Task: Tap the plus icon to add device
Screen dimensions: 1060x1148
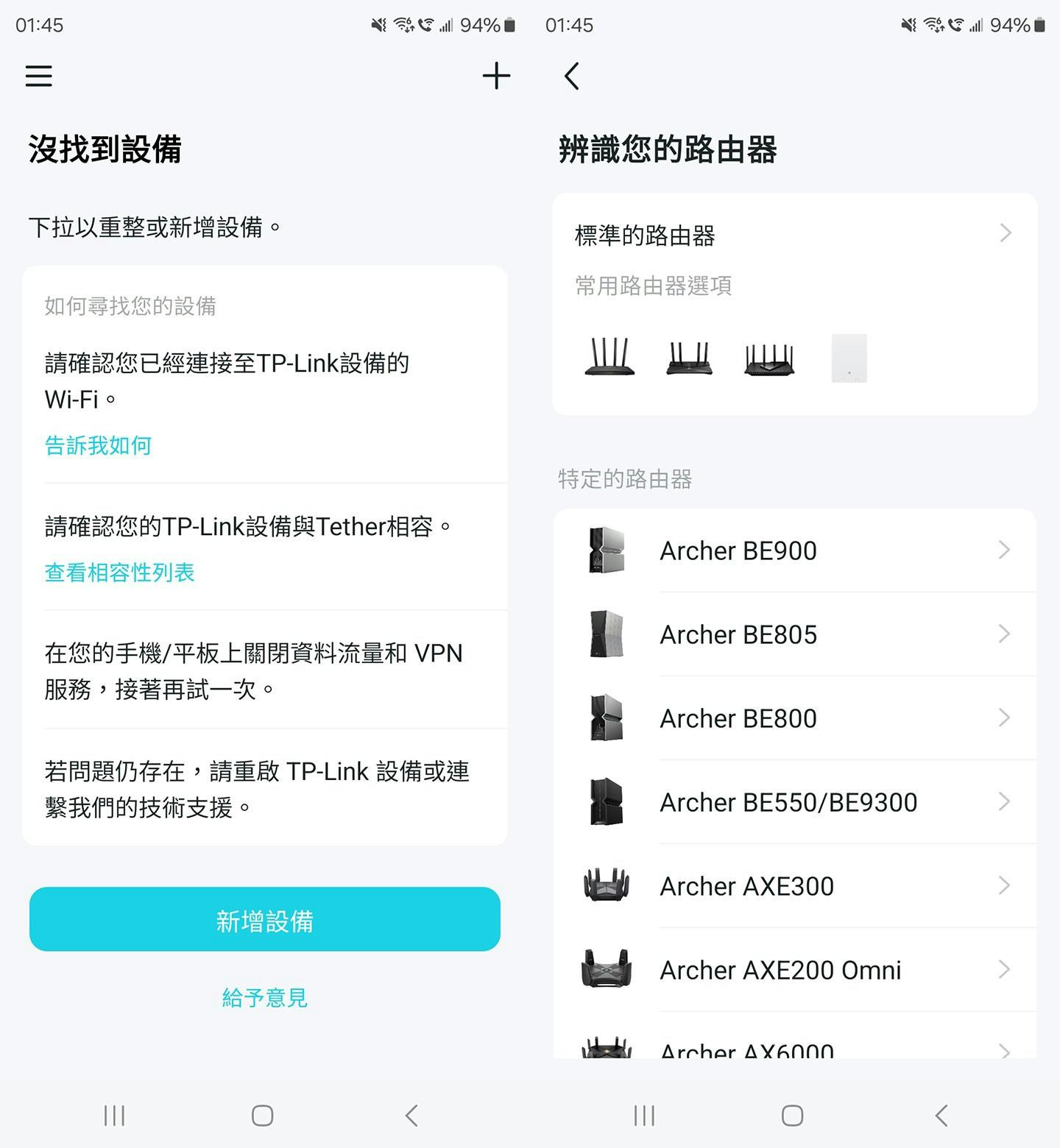Action: (x=496, y=76)
